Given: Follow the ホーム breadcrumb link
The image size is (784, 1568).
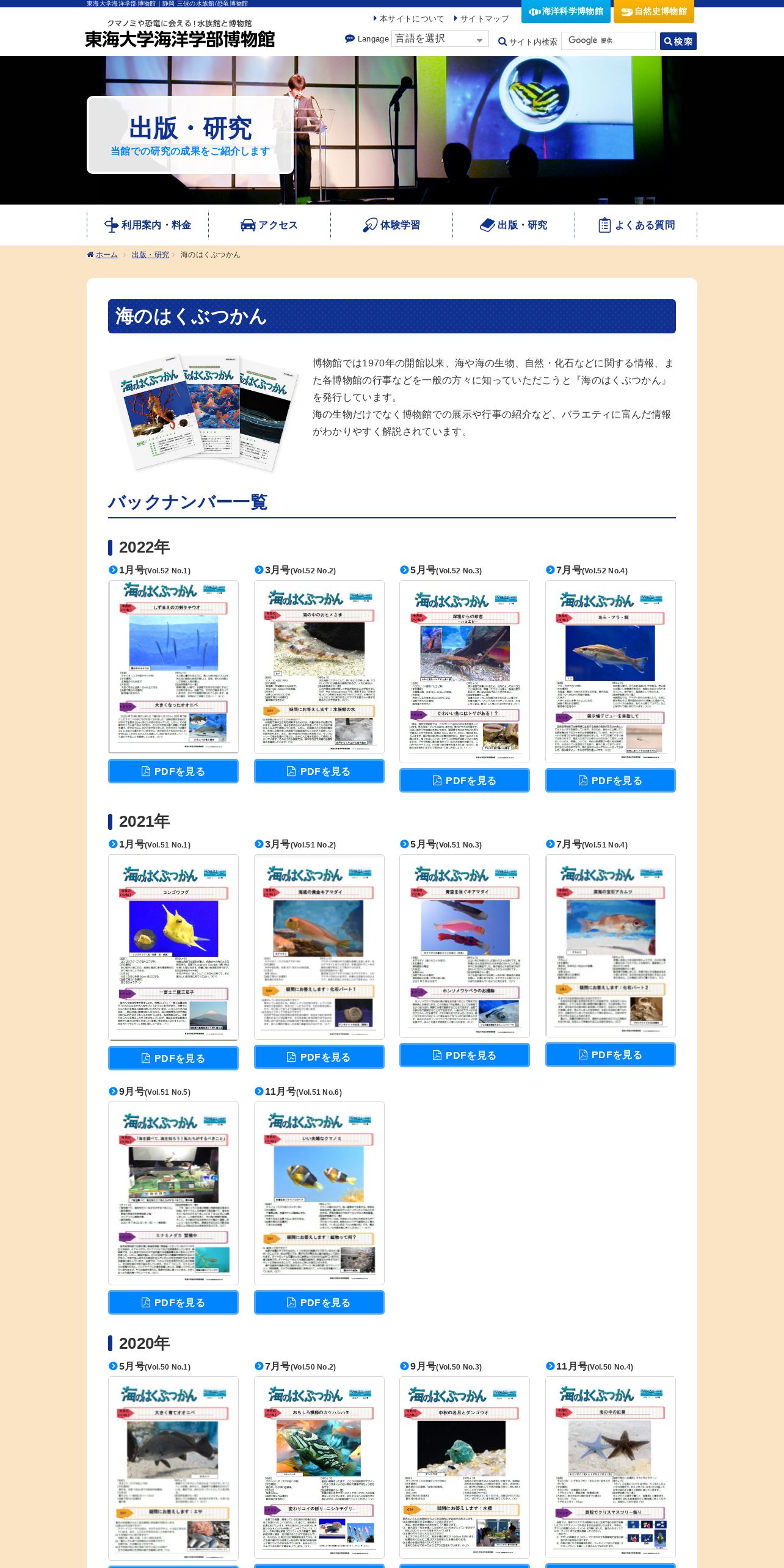Looking at the screenshot, I should pyautogui.click(x=106, y=255).
